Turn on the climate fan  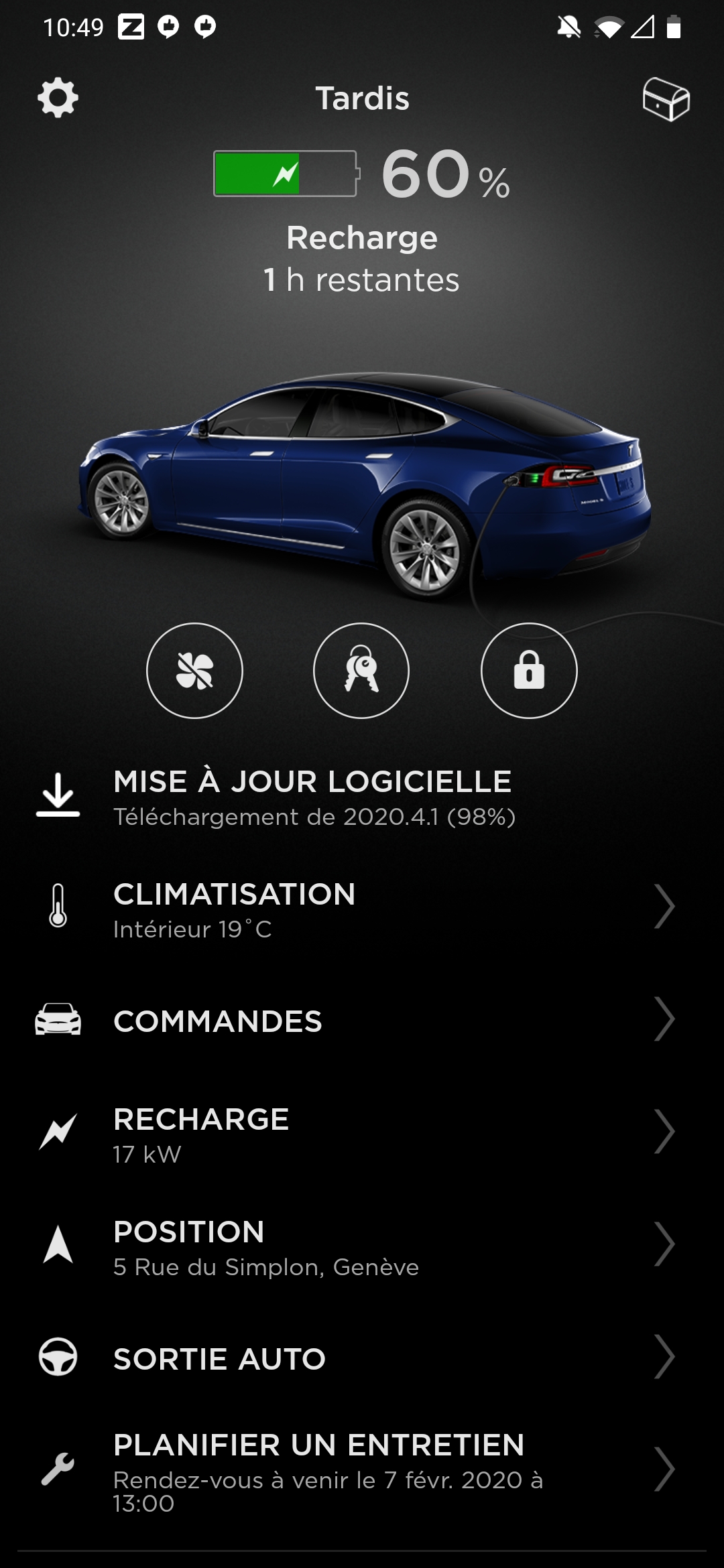coord(194,671)
